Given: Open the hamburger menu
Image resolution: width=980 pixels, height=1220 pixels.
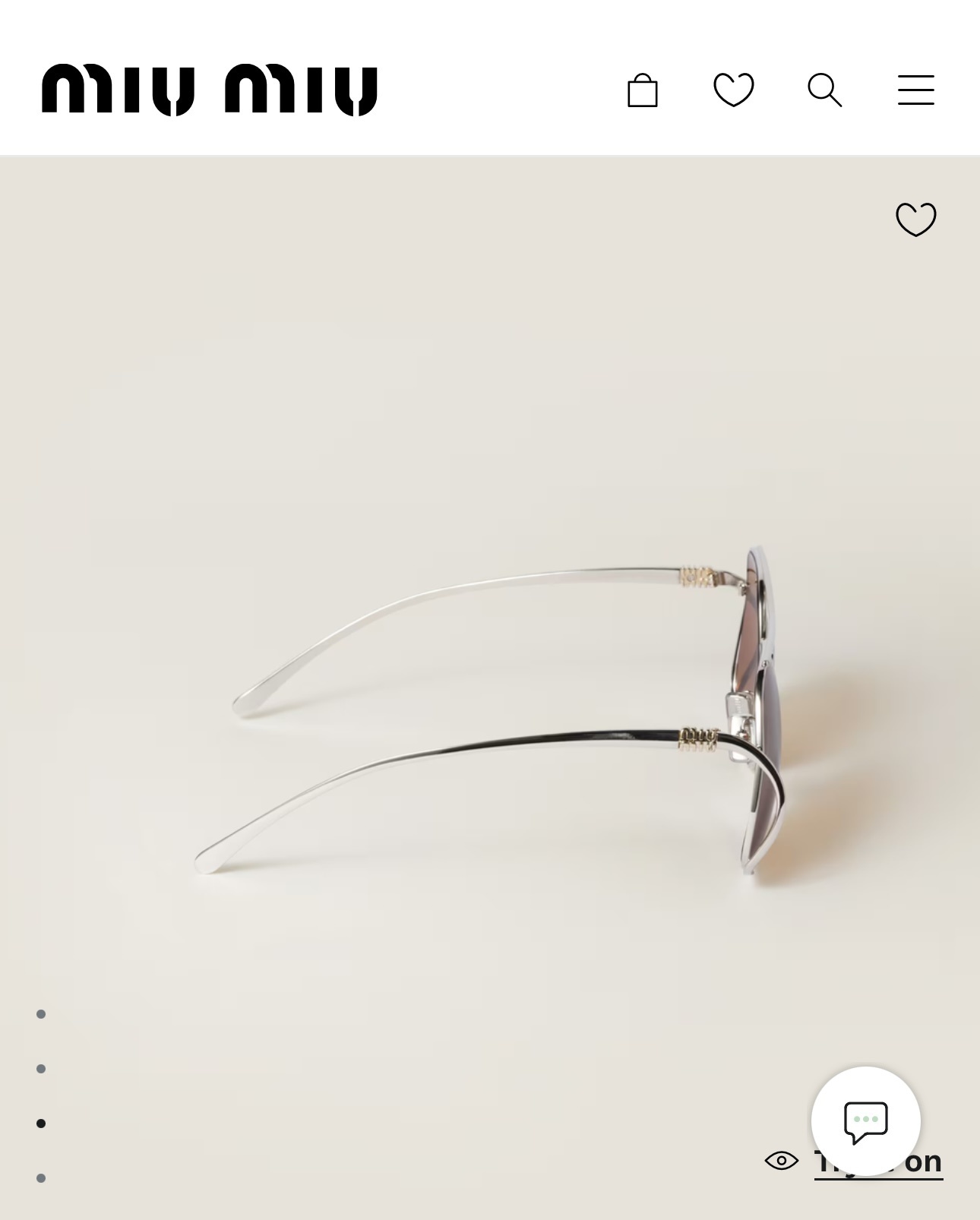Looking at the screenshot, I should [915, 90].
